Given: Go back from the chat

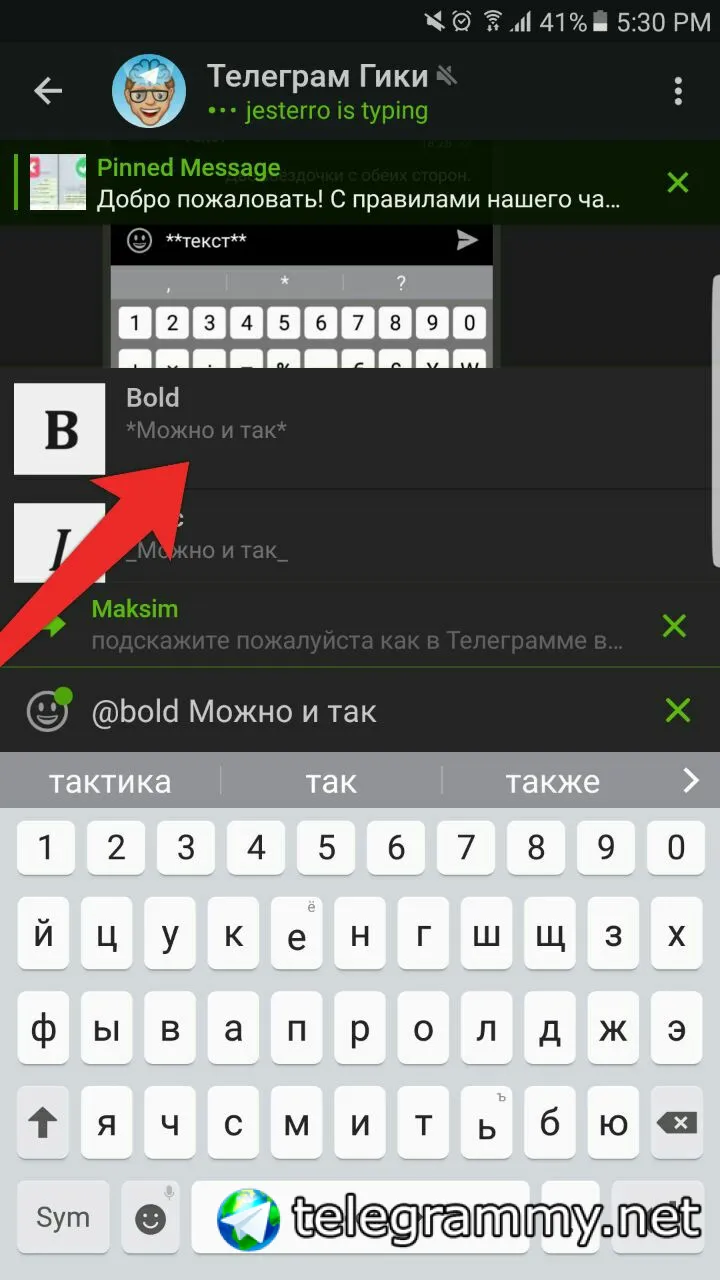Looking at the screenshot, I should 48,91.
